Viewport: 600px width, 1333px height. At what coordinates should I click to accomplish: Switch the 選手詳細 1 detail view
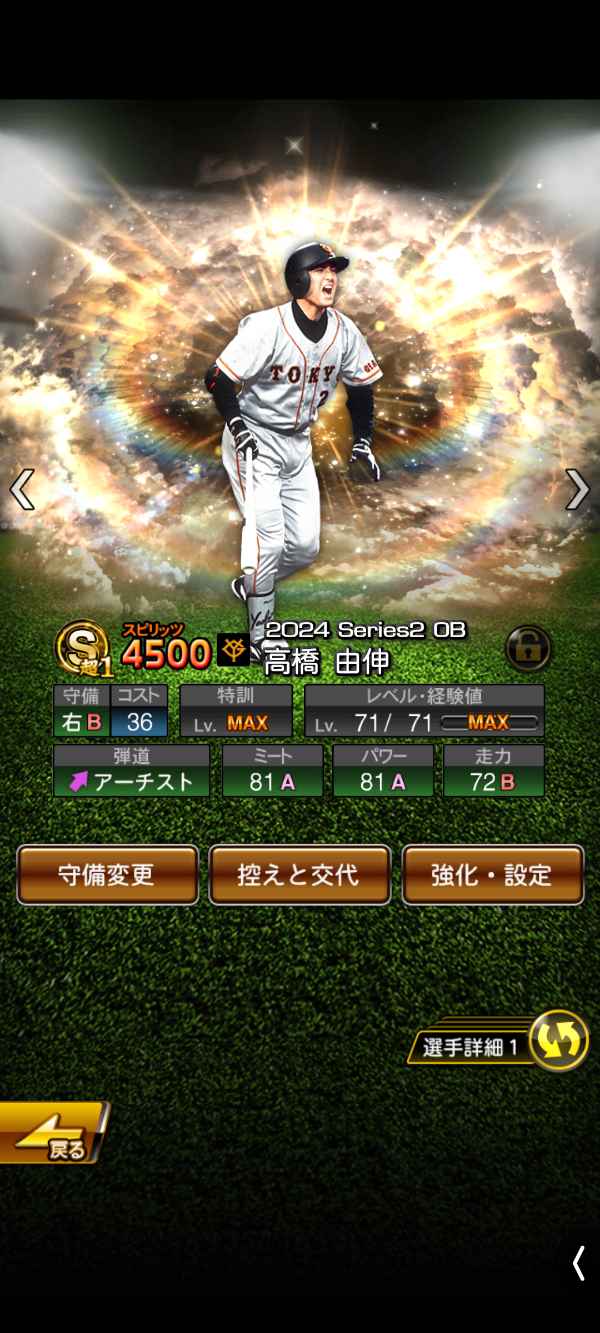coord(557,1041)
